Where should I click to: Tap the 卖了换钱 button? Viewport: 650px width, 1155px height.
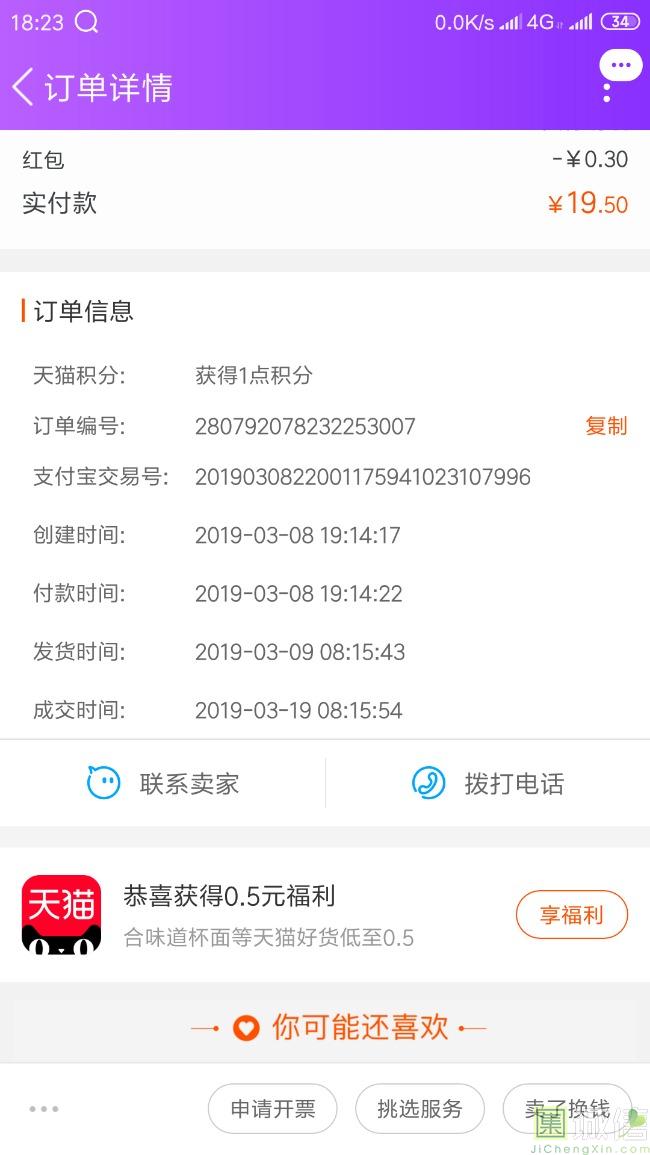pos(567,1108)
